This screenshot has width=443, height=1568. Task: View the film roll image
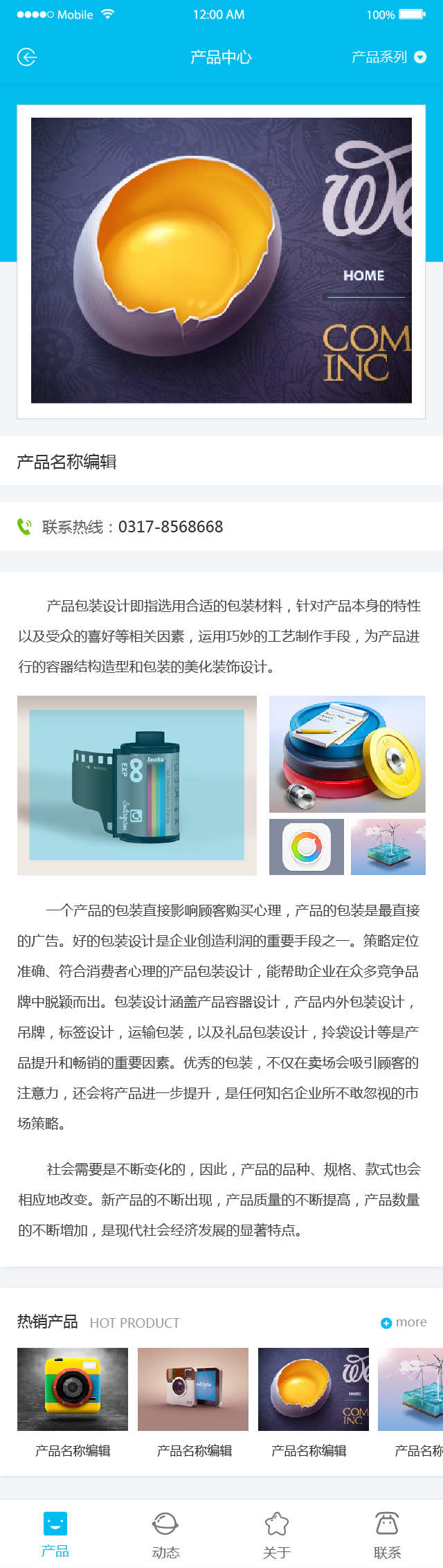[137, 785]
